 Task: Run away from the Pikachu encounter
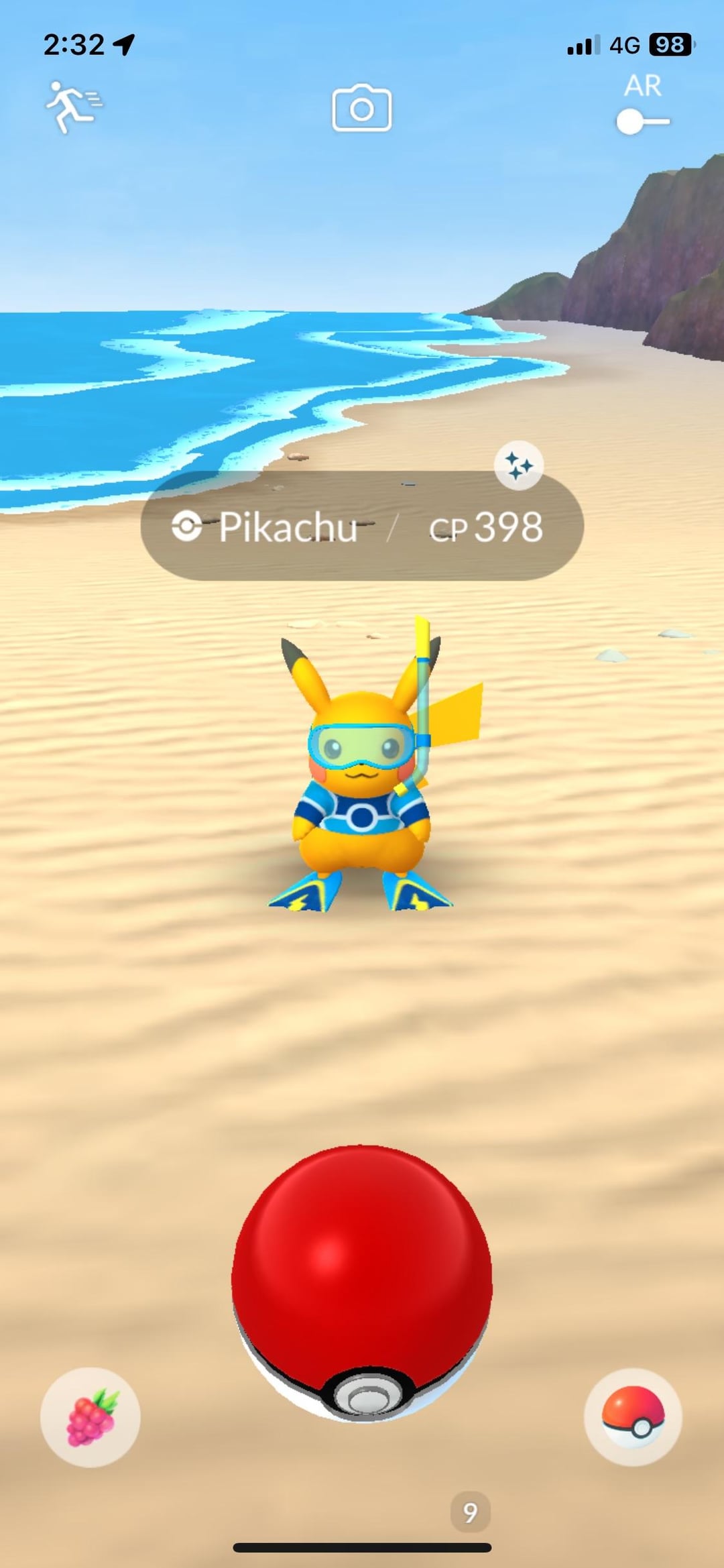click(72, 107)
